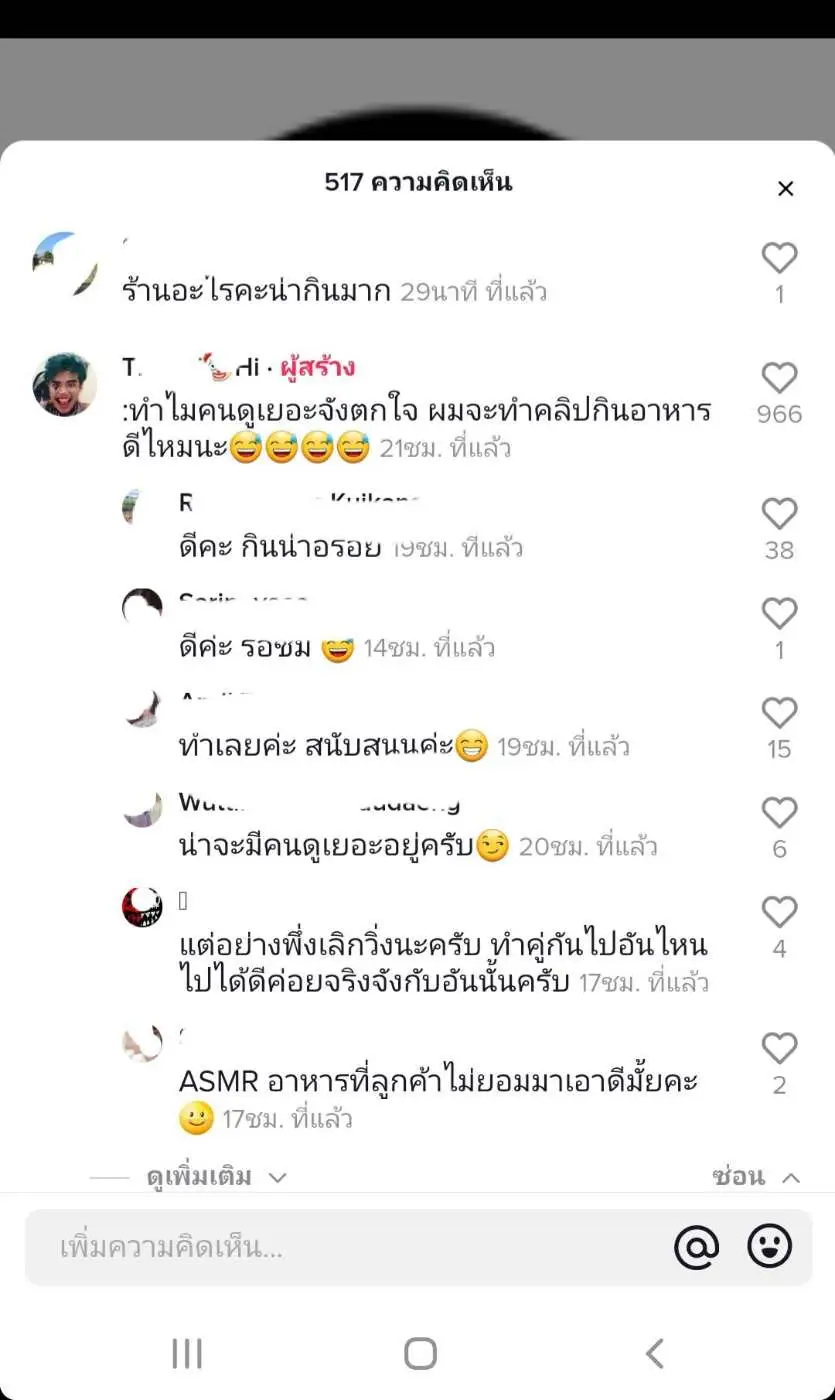Expand more replies with ดูเพิ่มเติม

[216, 1177]
